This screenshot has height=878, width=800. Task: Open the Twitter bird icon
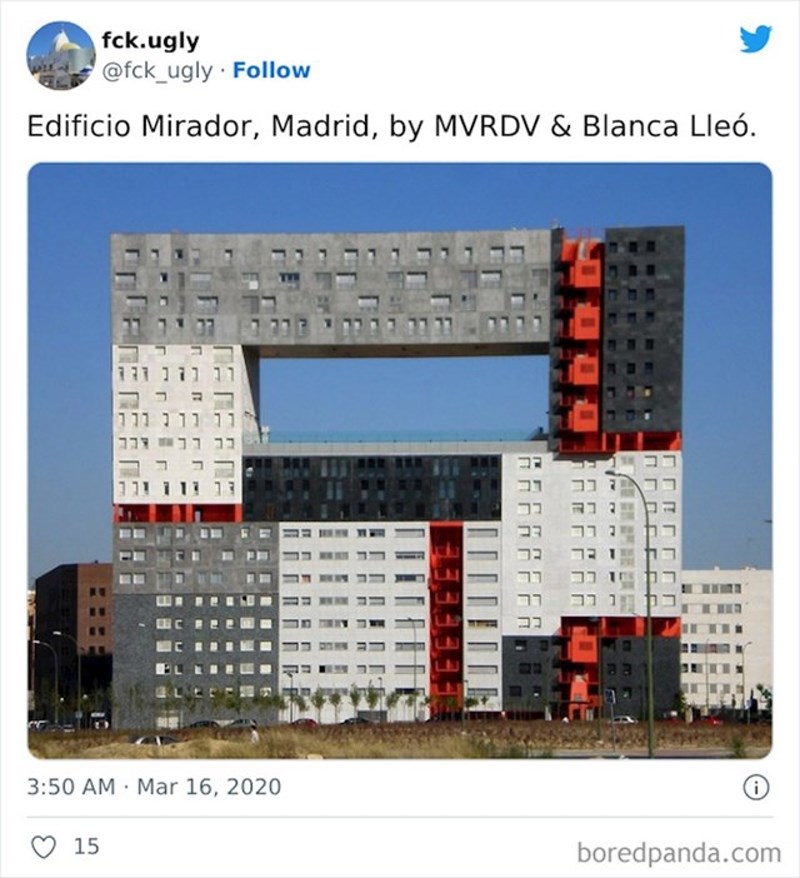755,40
